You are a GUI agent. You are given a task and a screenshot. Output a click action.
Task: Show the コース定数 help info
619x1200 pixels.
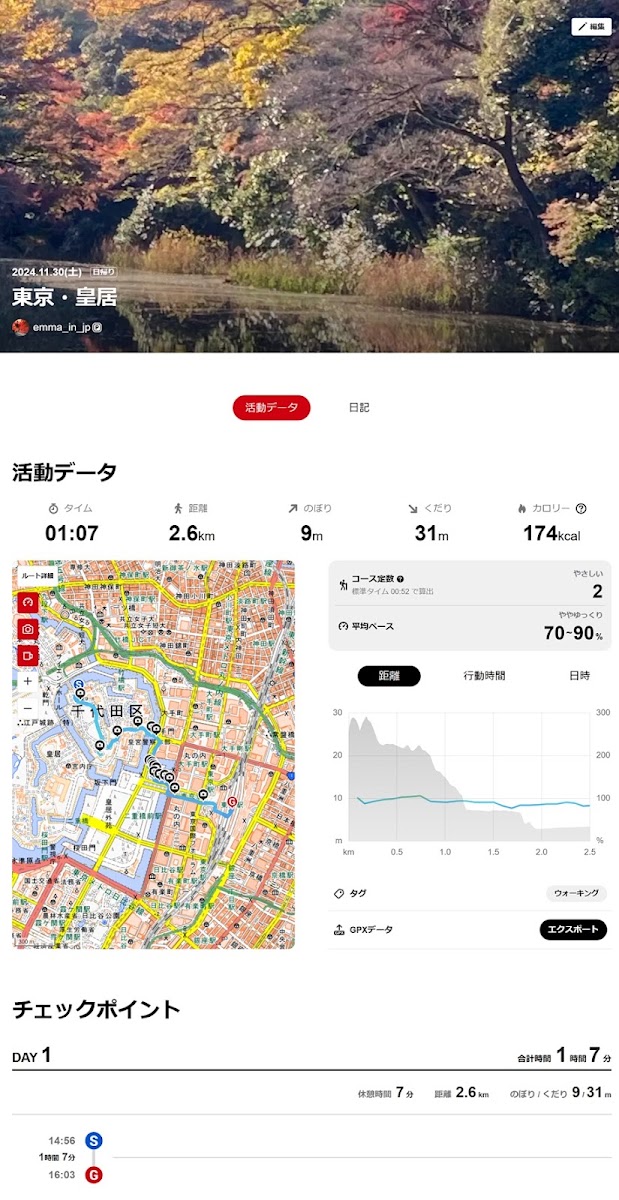click(x=401, y=579)
